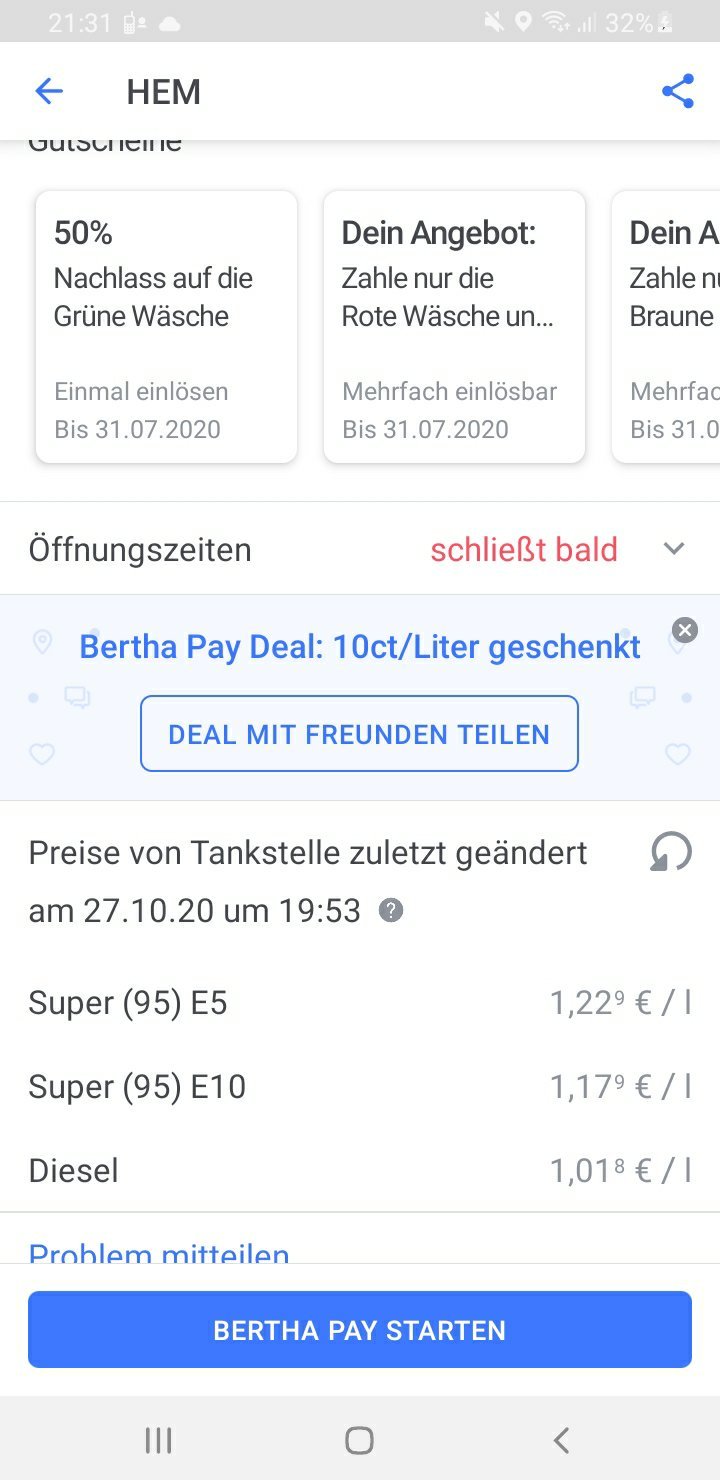Open the help icon next to price time
The image size is (720, 1480).
[x=391, y=911]
